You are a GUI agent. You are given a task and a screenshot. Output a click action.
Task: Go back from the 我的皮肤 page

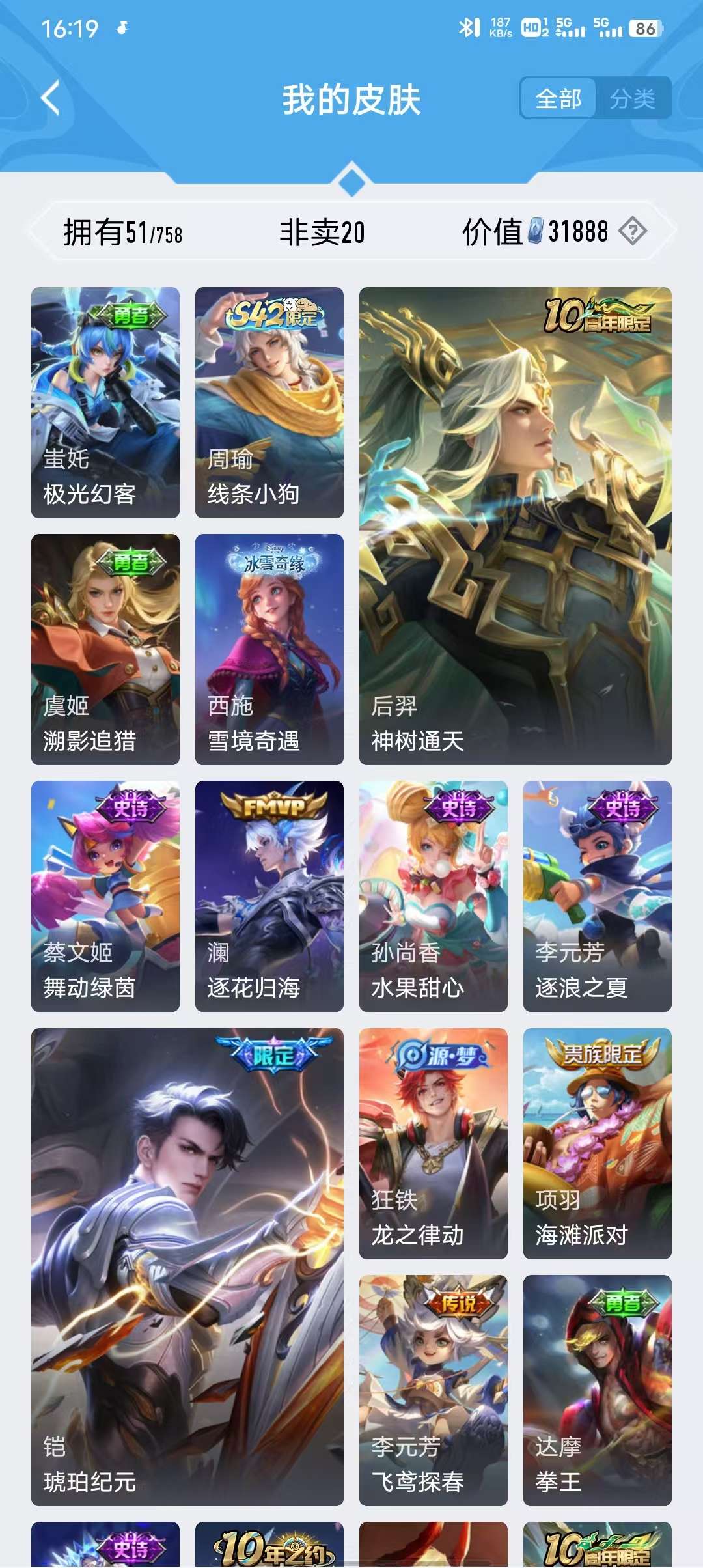51,98
